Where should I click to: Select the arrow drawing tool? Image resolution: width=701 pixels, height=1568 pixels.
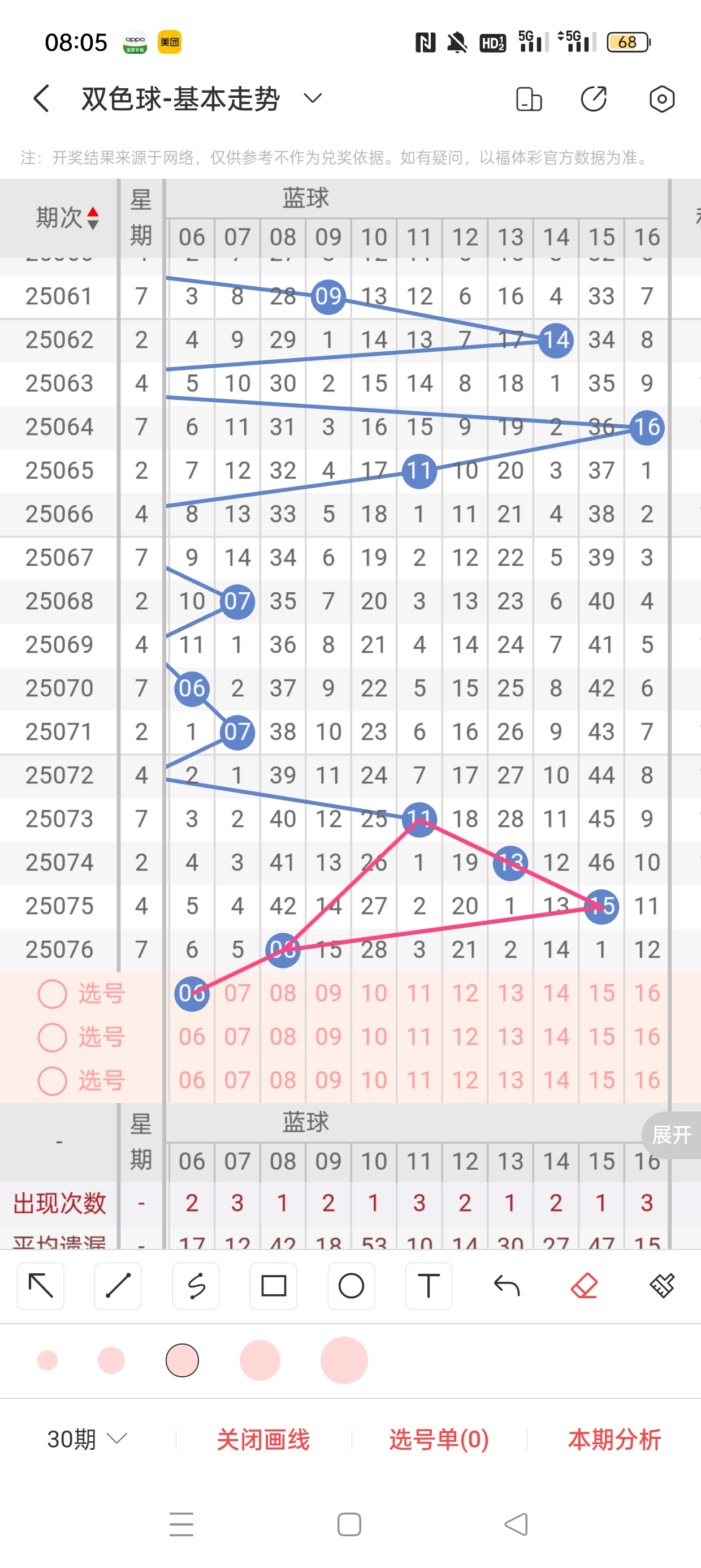tap(41, 1286)
